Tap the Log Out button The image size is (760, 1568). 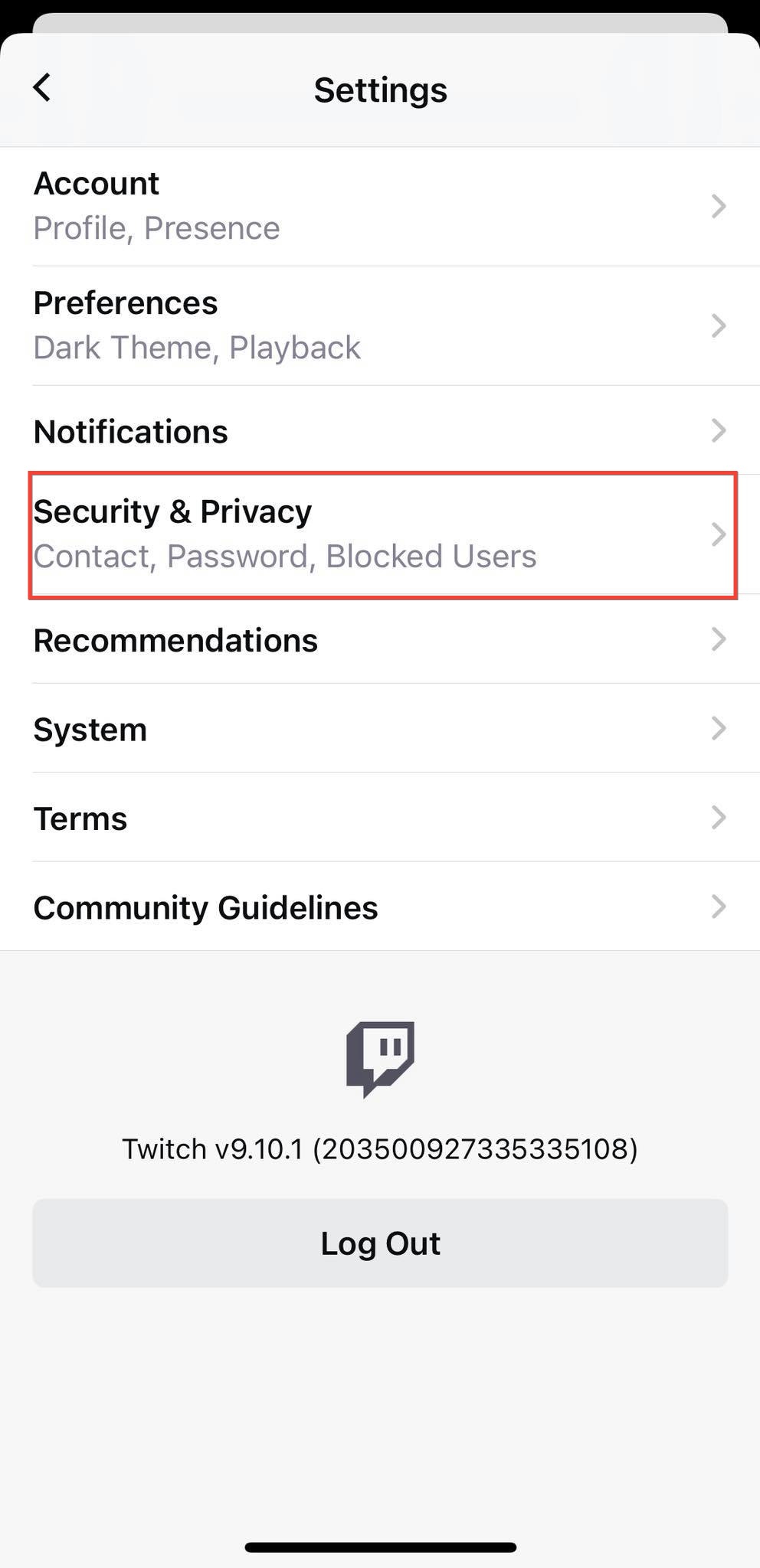tap(380, 1243)
